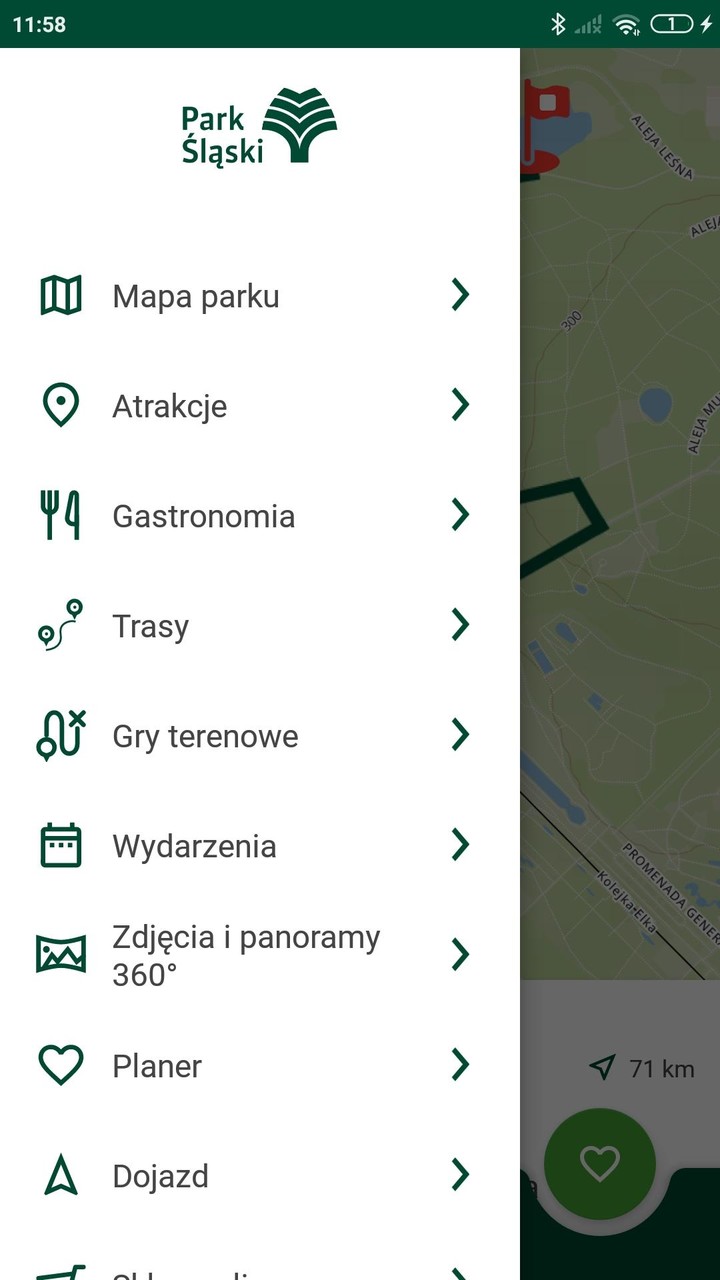Open Trasy via the right-pointing chevron
The width and height of the screenshot is (720, 1280).
point(460,625)
